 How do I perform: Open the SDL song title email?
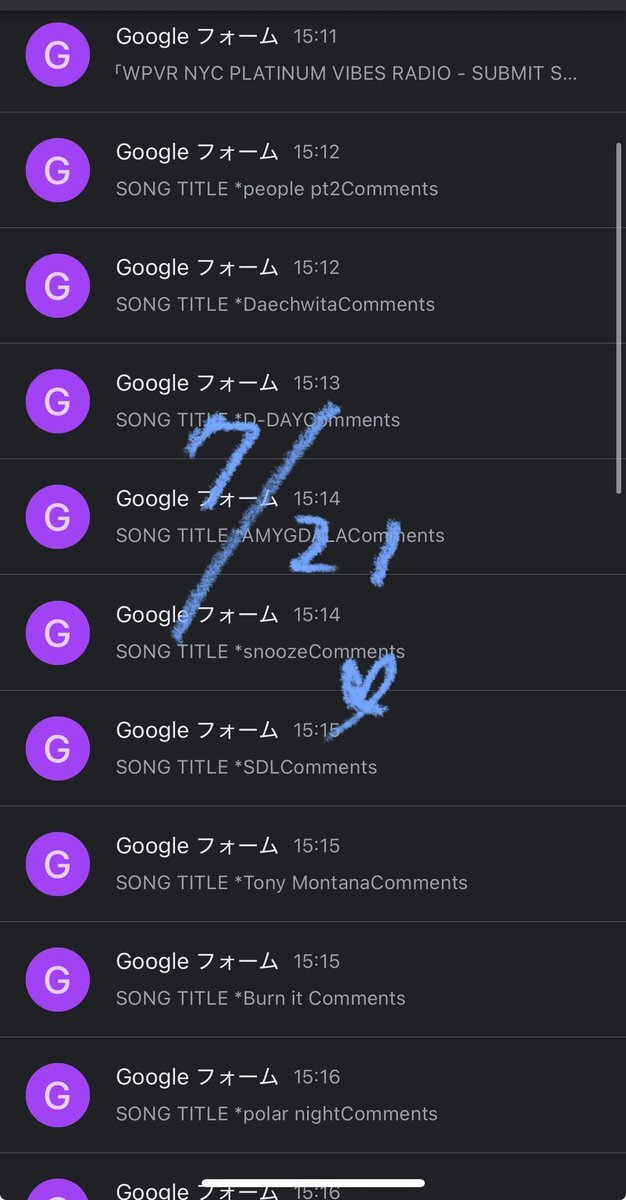click(313, 748)
